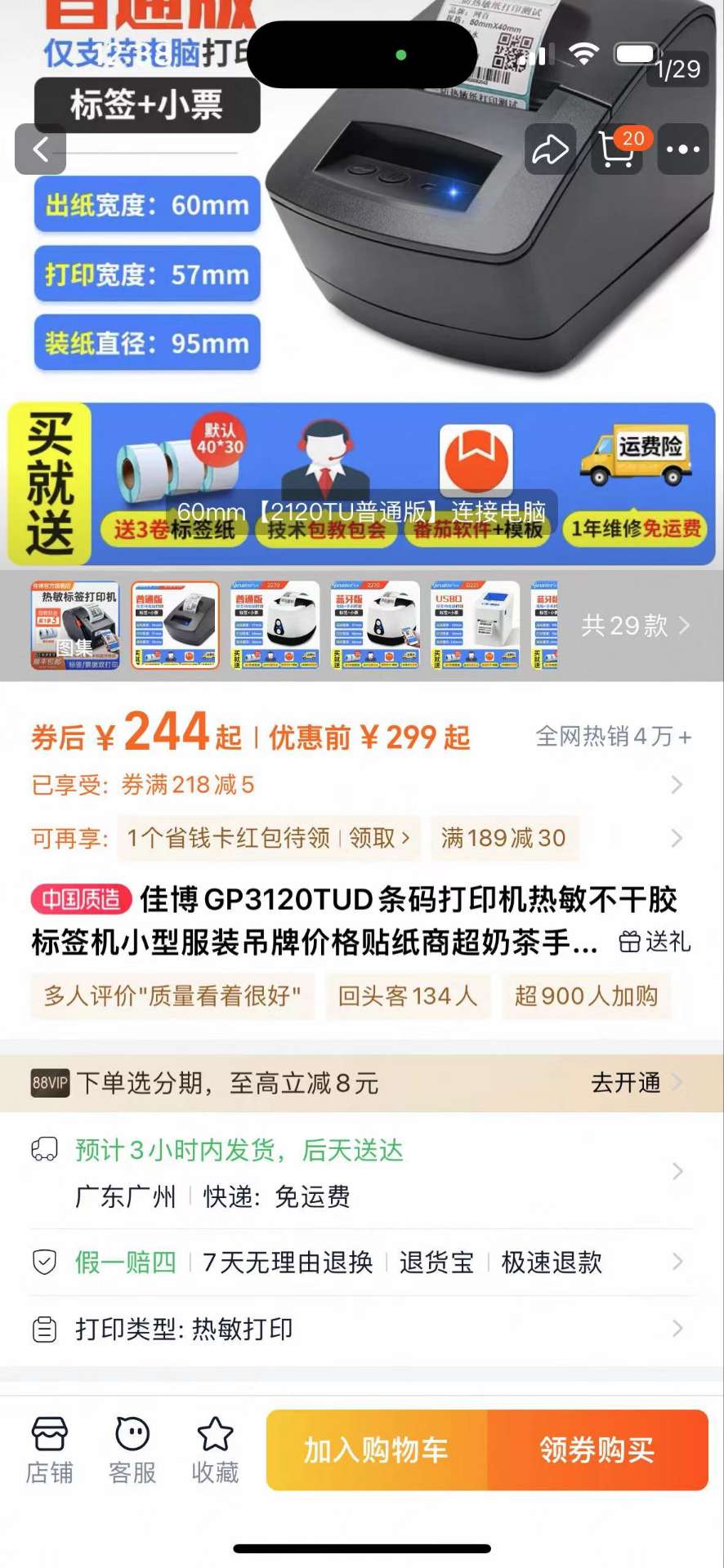Visit the 店铺 store page
The image size is (724, 1568).
(49, 1450)
